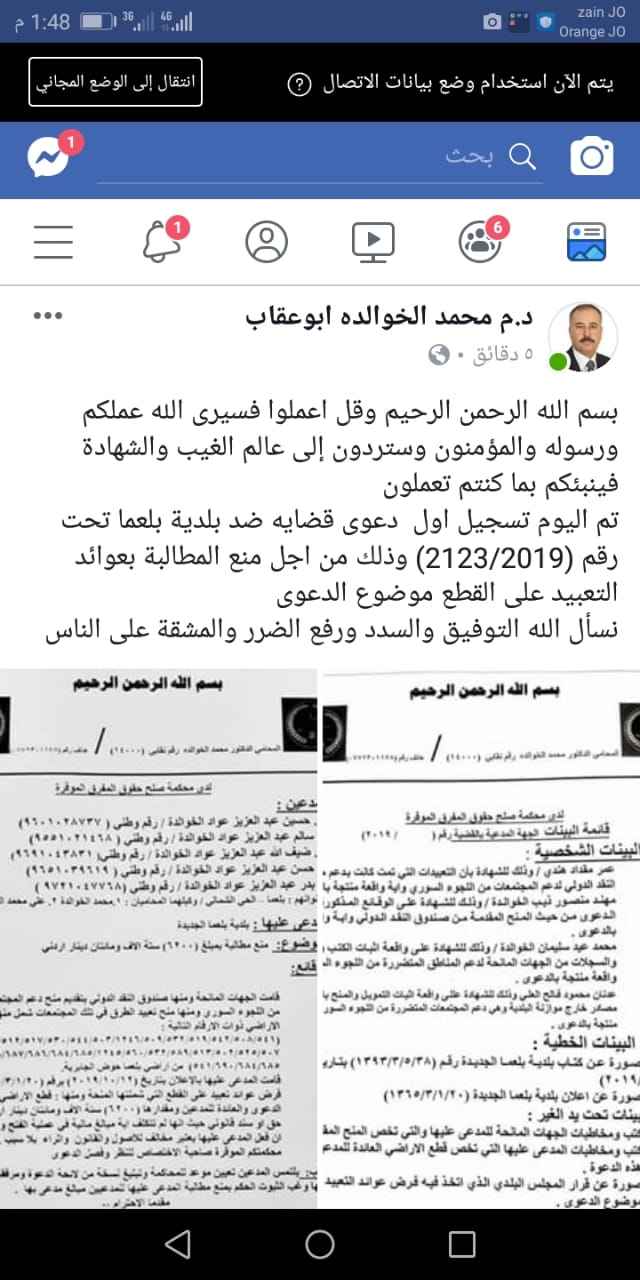The width and height of the screenshot is (640, 1280).
Task: Open the camera icon in header
Action: [x=591, y=157]
